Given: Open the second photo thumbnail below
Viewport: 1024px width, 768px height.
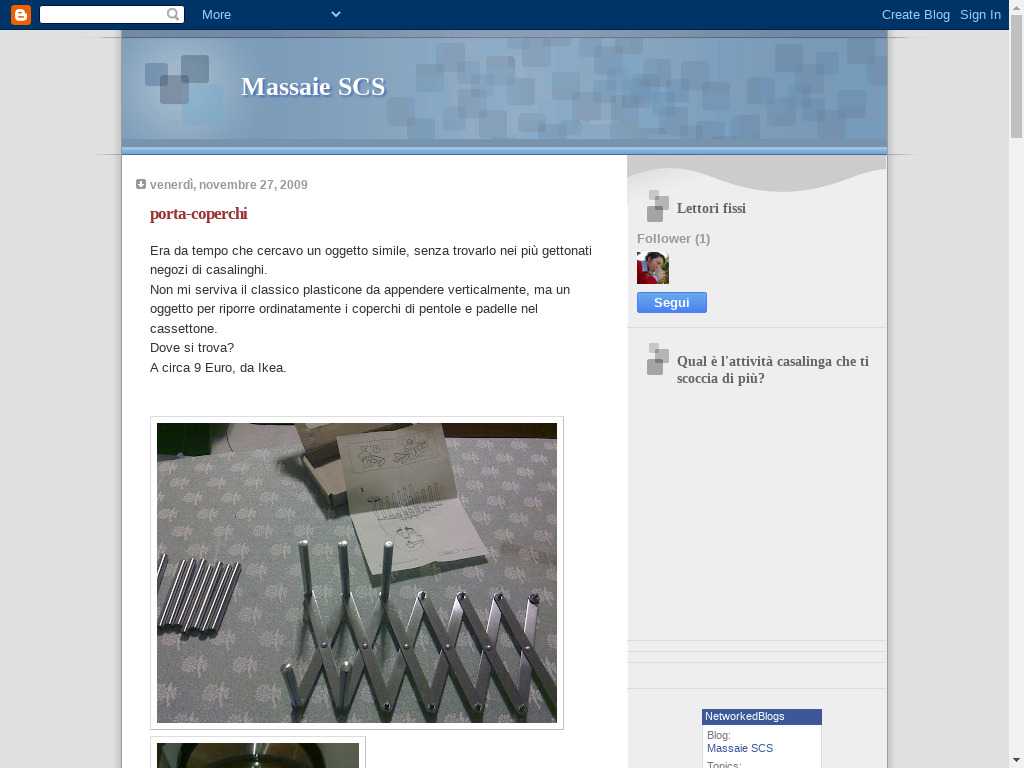Looking at the screenshot, I should [258, 754].
